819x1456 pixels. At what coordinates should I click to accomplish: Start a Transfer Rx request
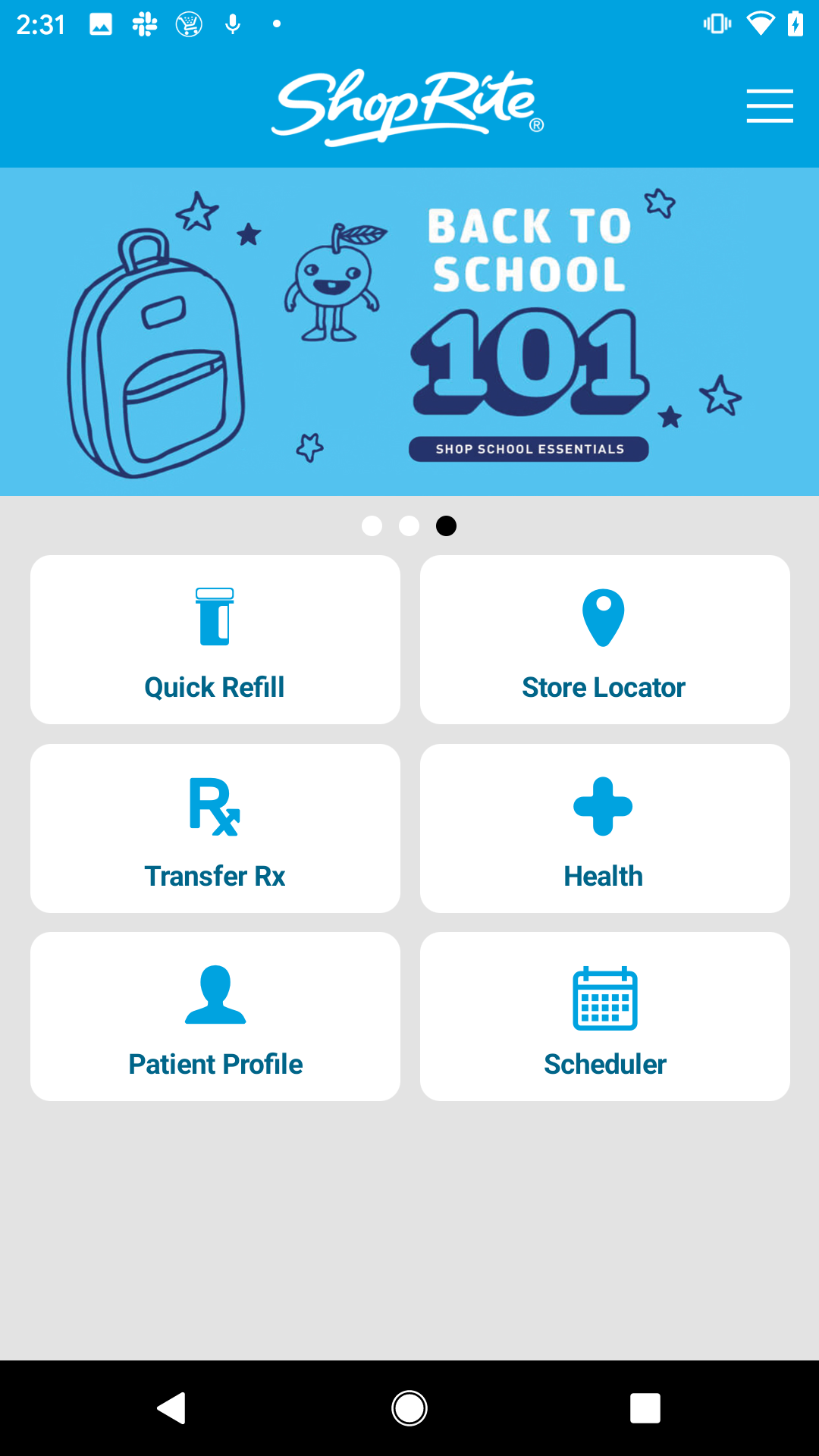[215, 828]
